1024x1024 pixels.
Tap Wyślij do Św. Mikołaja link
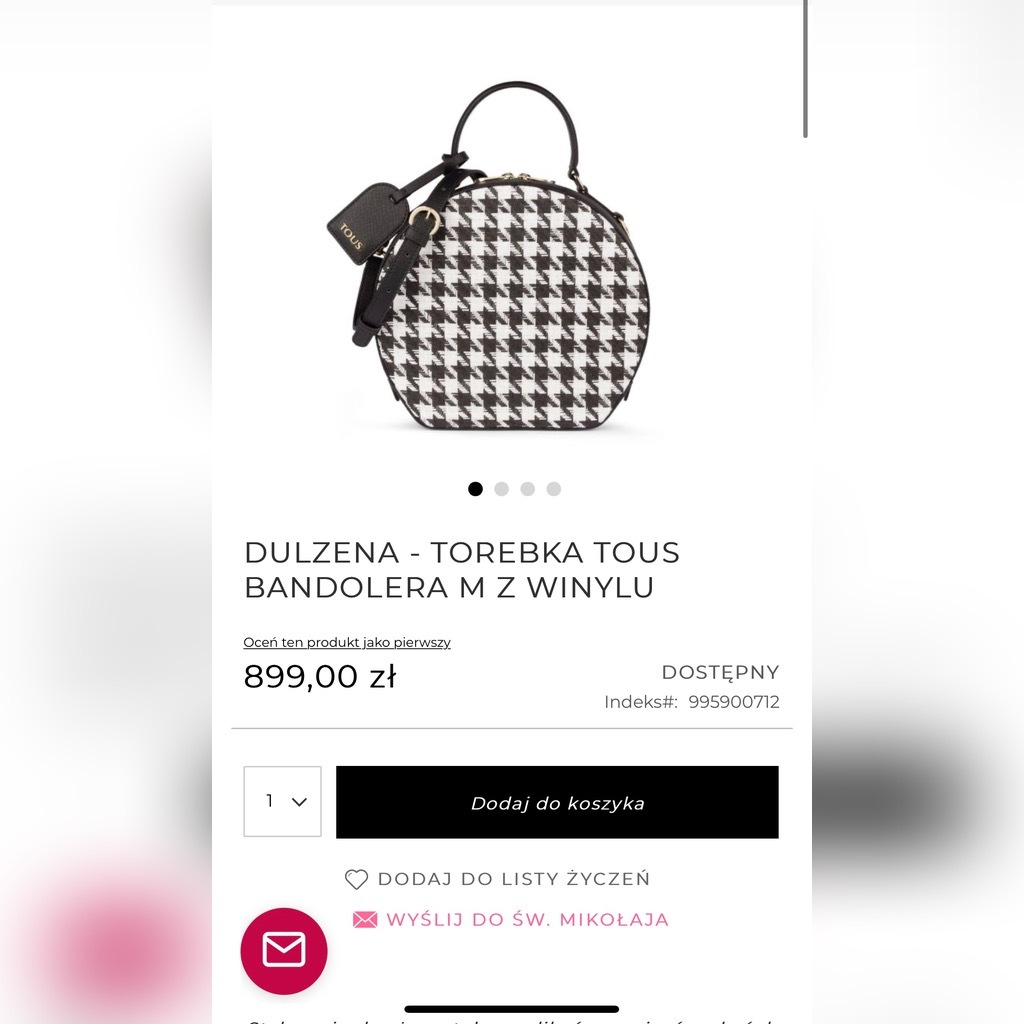tap(511, 919)
